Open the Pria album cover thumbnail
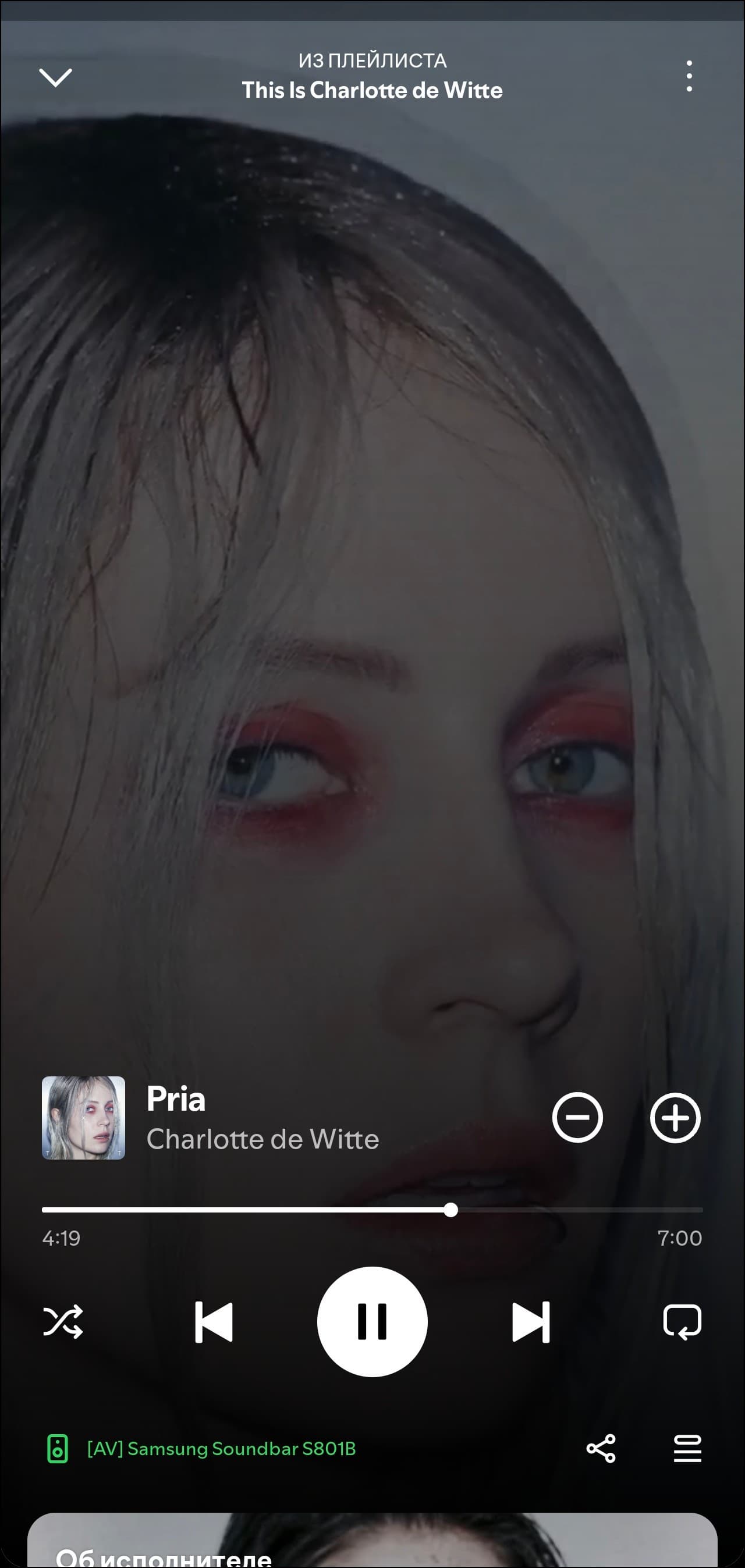 point(83,1118)
